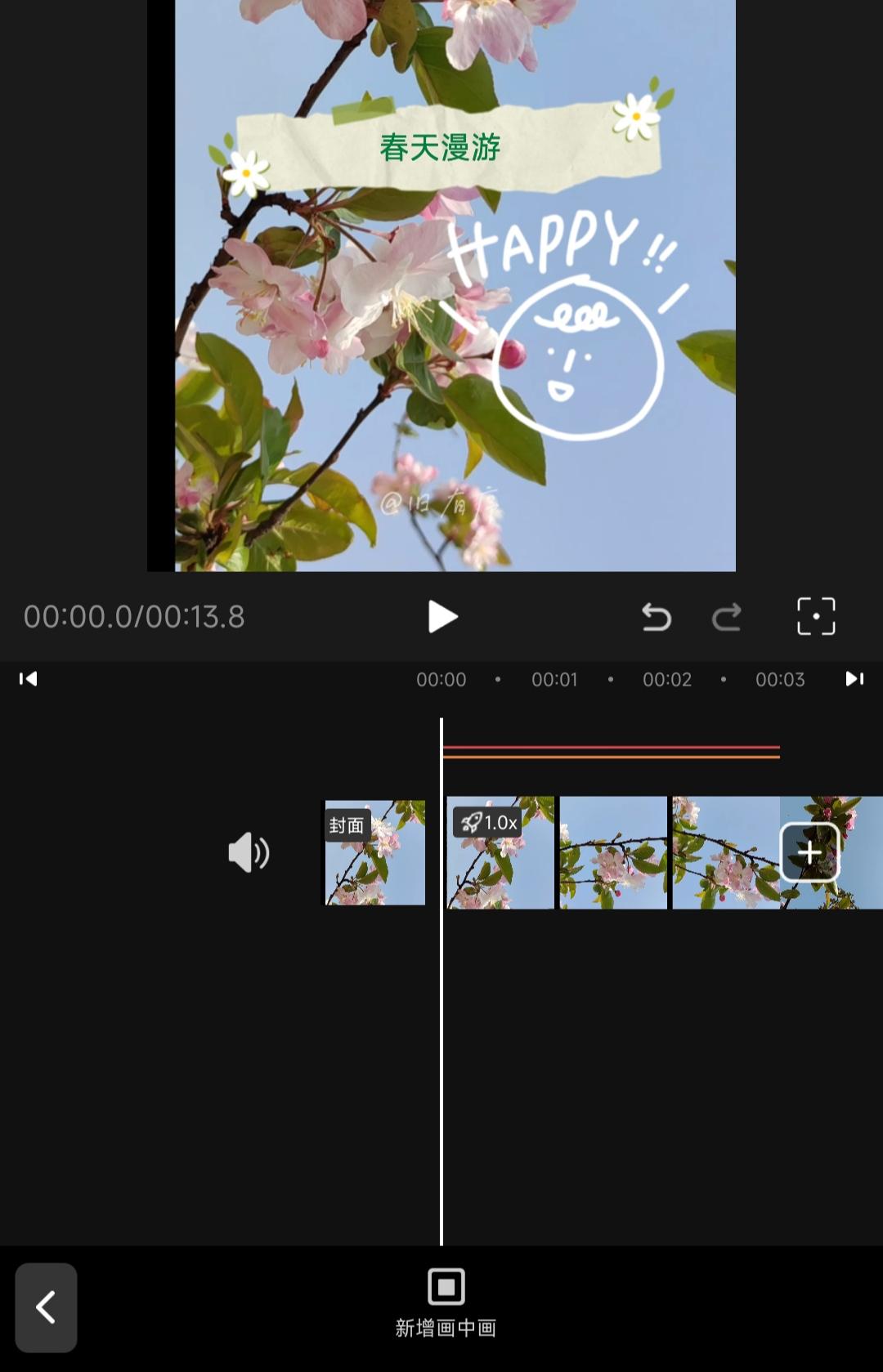Go back using the bottom-left arrow

[x=47, y=1307]
